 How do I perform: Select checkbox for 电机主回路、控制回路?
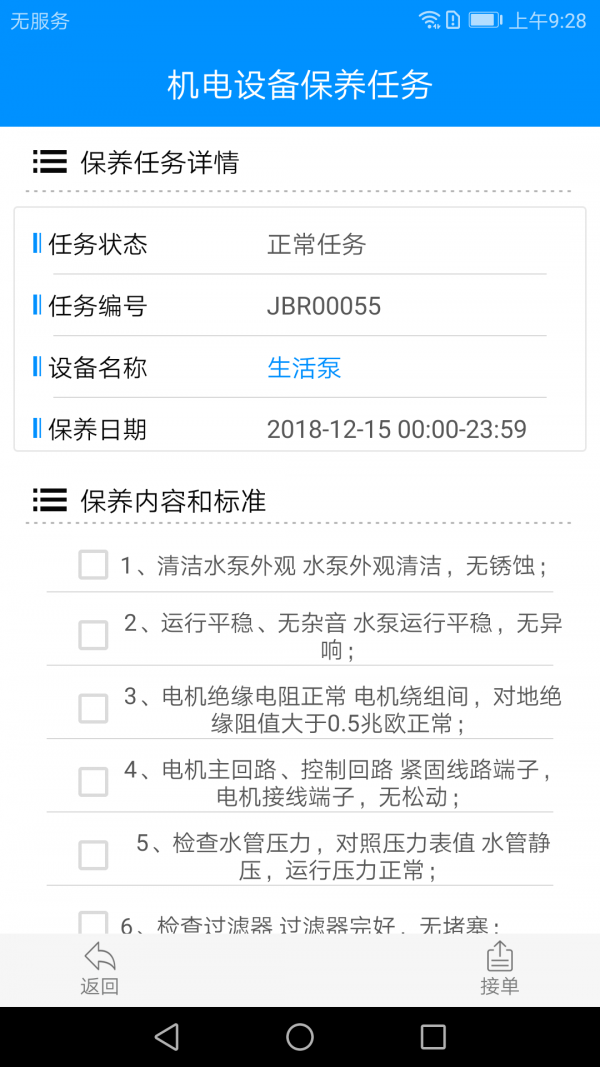point(93,782)
